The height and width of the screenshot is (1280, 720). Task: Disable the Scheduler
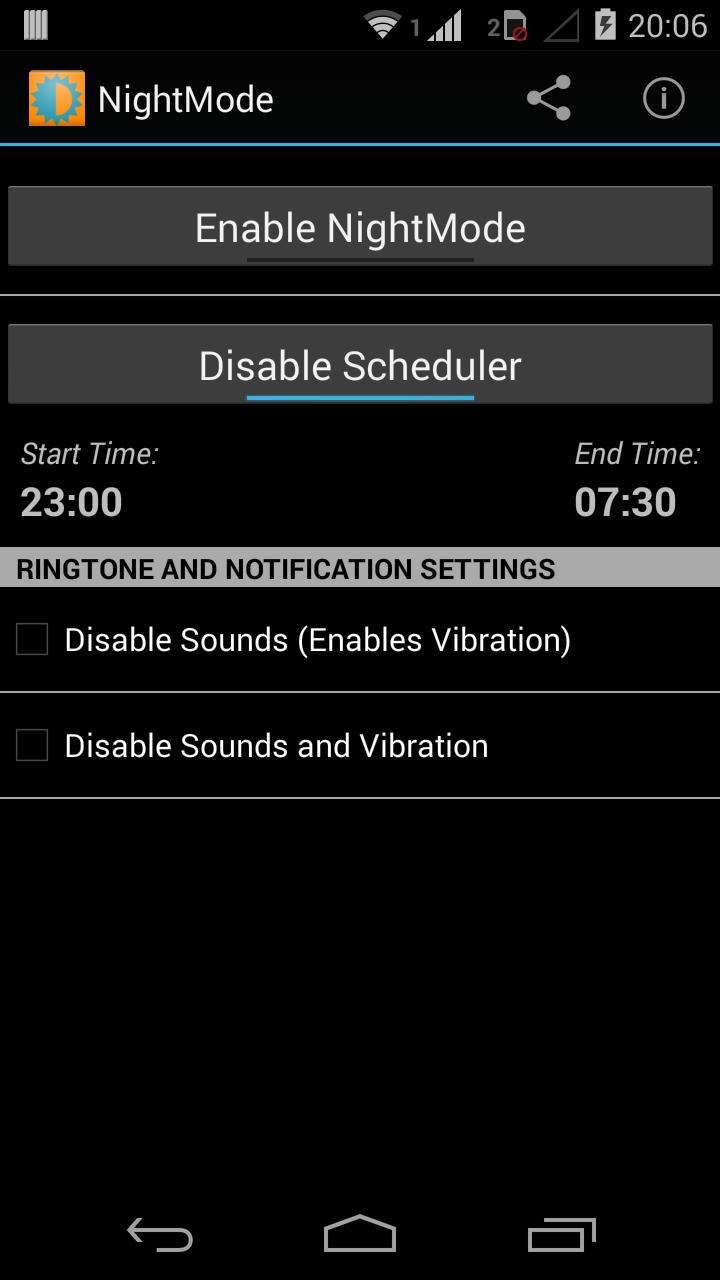coord(360,364)
